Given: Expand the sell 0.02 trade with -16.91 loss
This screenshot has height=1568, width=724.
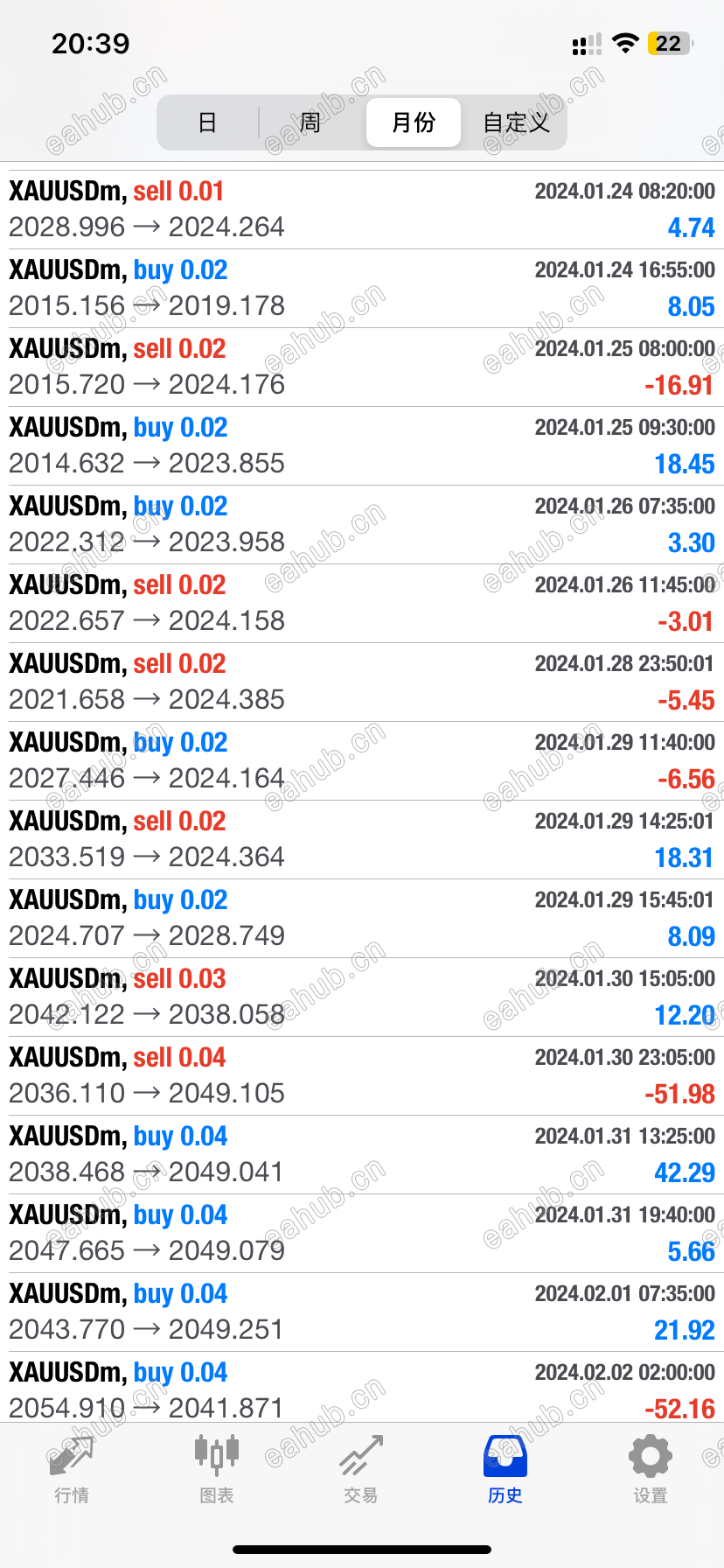Looking at the screenshot, I should click(362, 367).
